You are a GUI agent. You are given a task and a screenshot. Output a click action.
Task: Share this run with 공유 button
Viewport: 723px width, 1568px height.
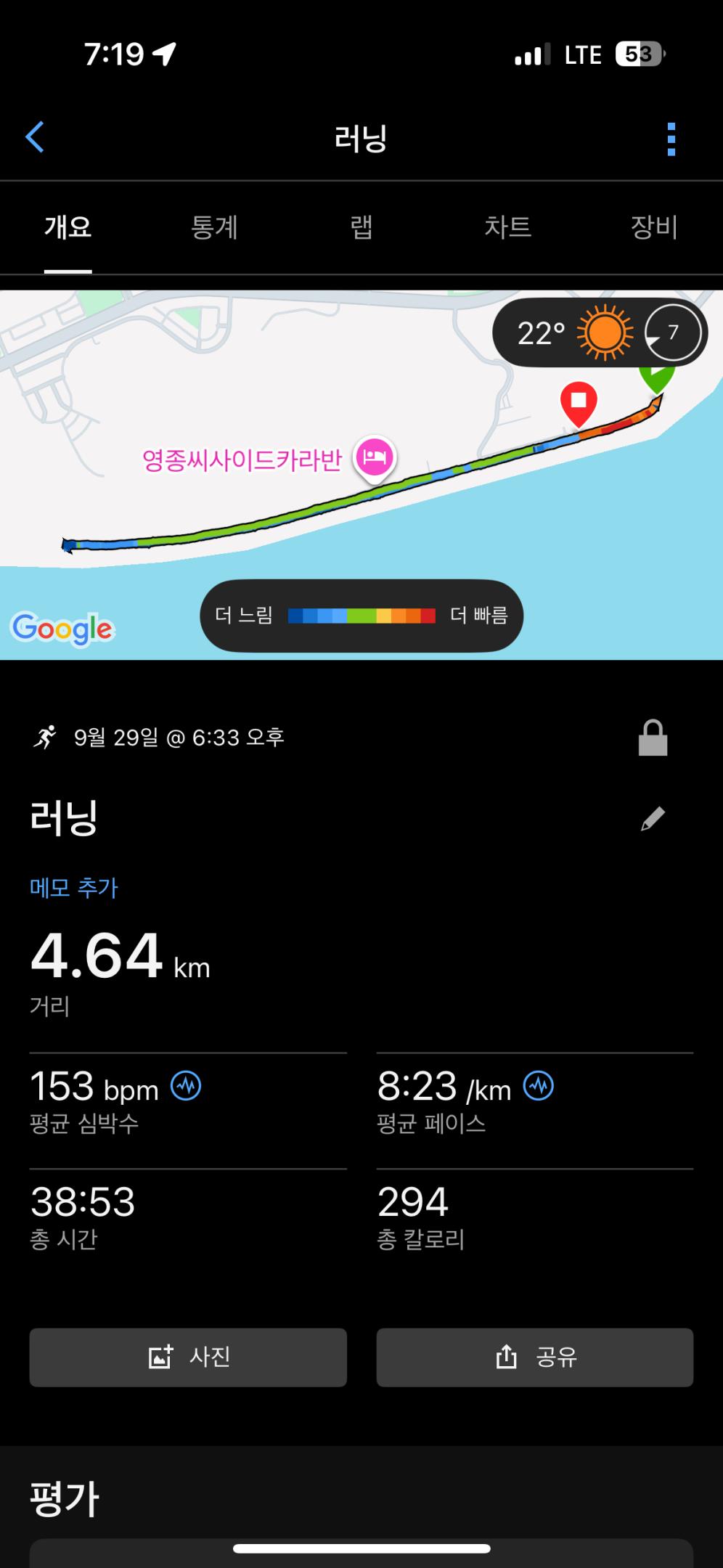535,1357
